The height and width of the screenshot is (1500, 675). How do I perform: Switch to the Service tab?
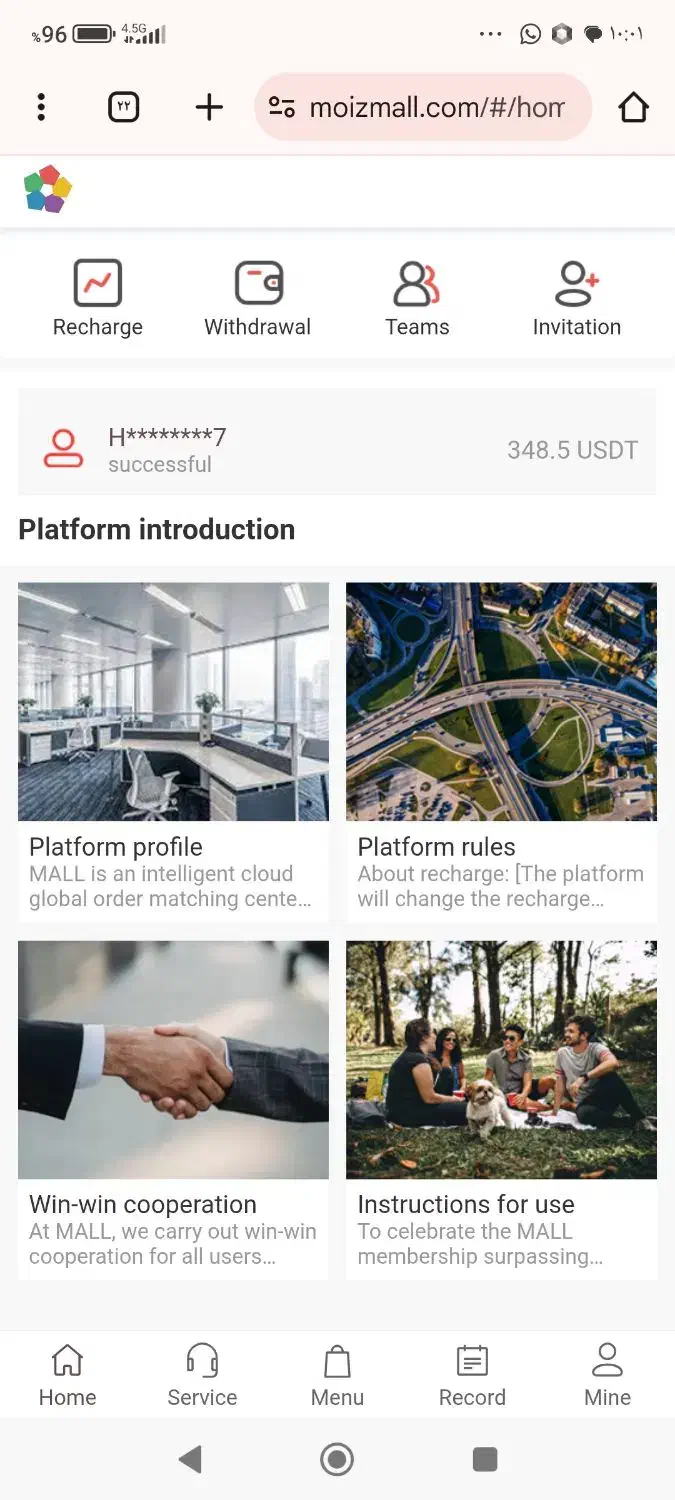tap(202, 1375)
